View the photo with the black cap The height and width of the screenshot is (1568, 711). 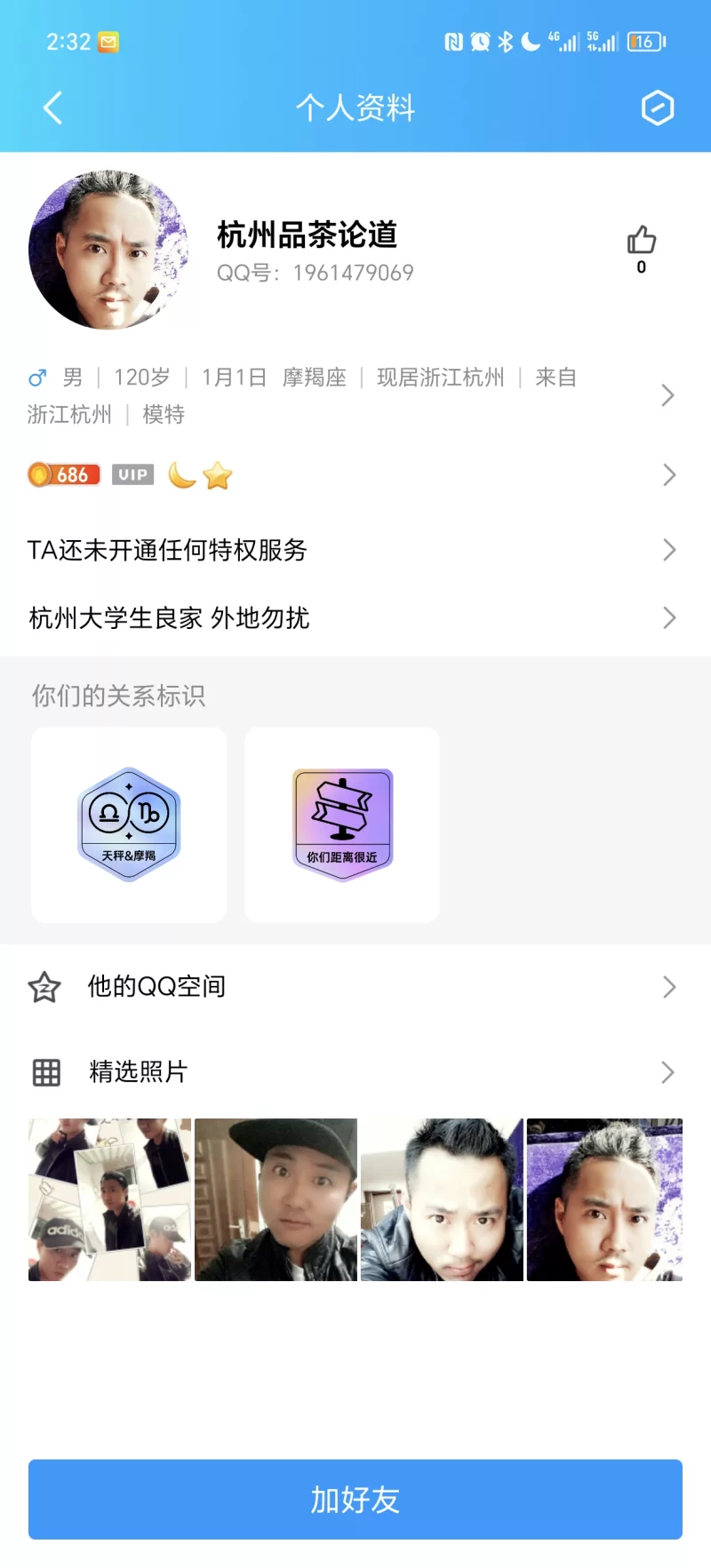[276, 1199]
